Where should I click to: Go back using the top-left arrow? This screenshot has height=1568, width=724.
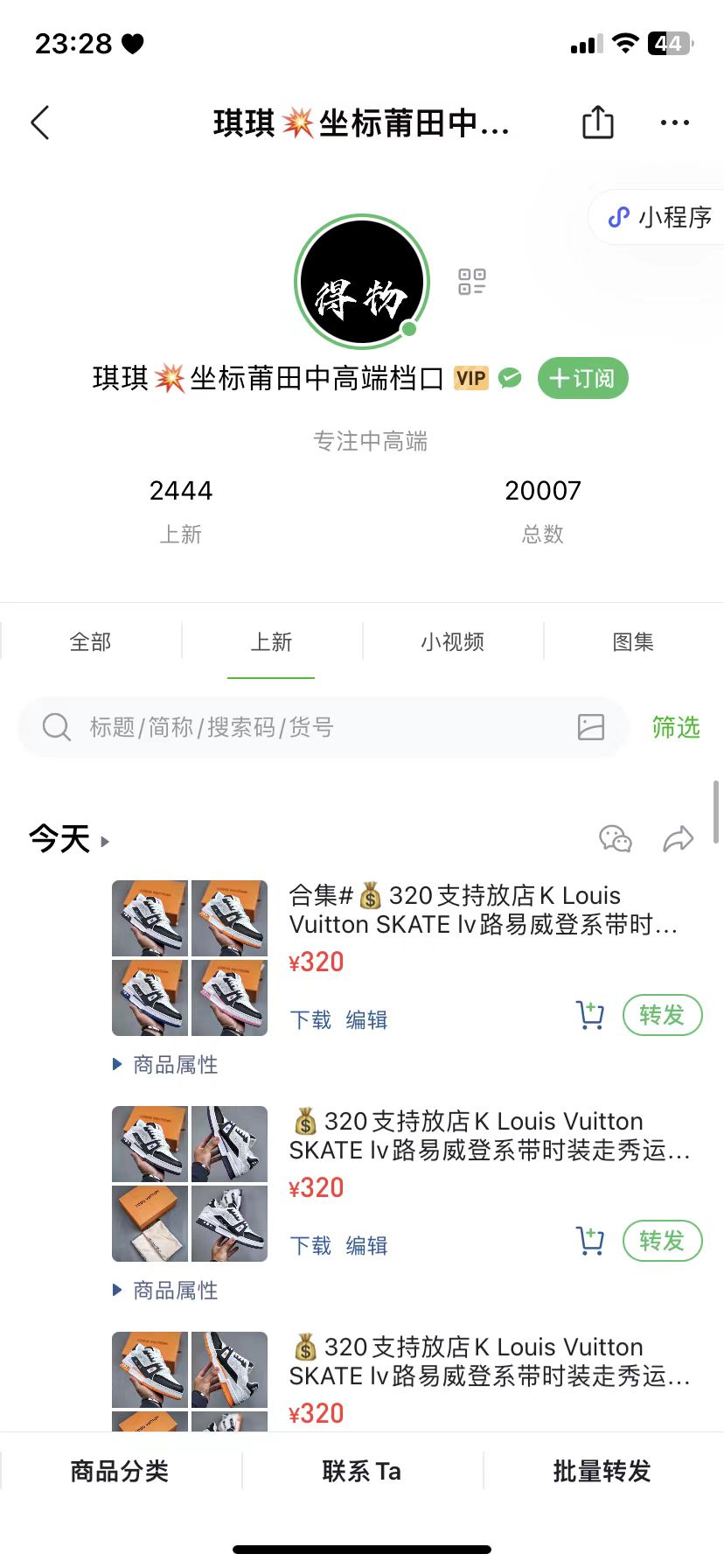(x=40, y=123)
